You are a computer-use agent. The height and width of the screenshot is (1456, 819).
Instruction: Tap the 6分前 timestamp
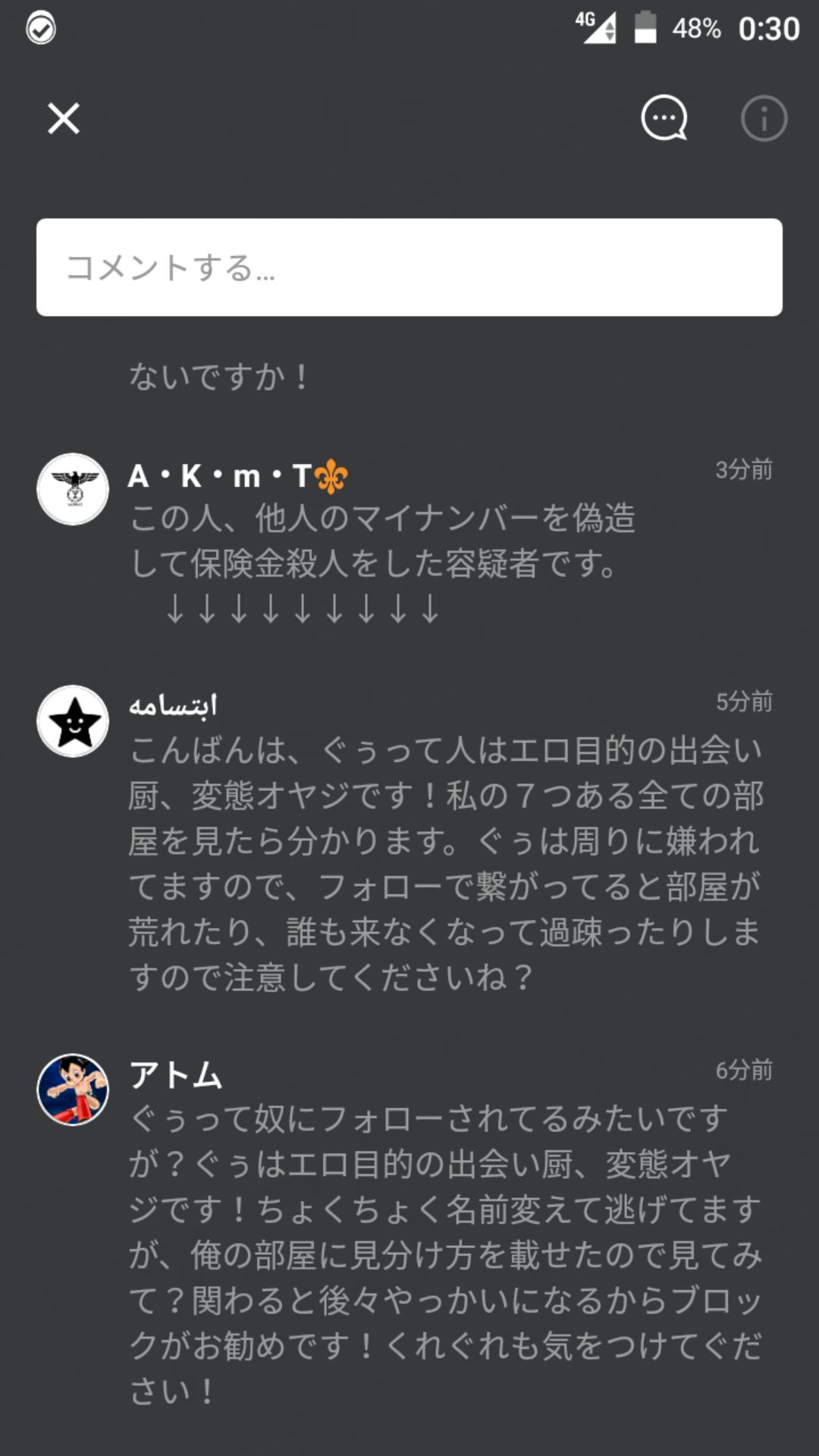click(744, 1069)
